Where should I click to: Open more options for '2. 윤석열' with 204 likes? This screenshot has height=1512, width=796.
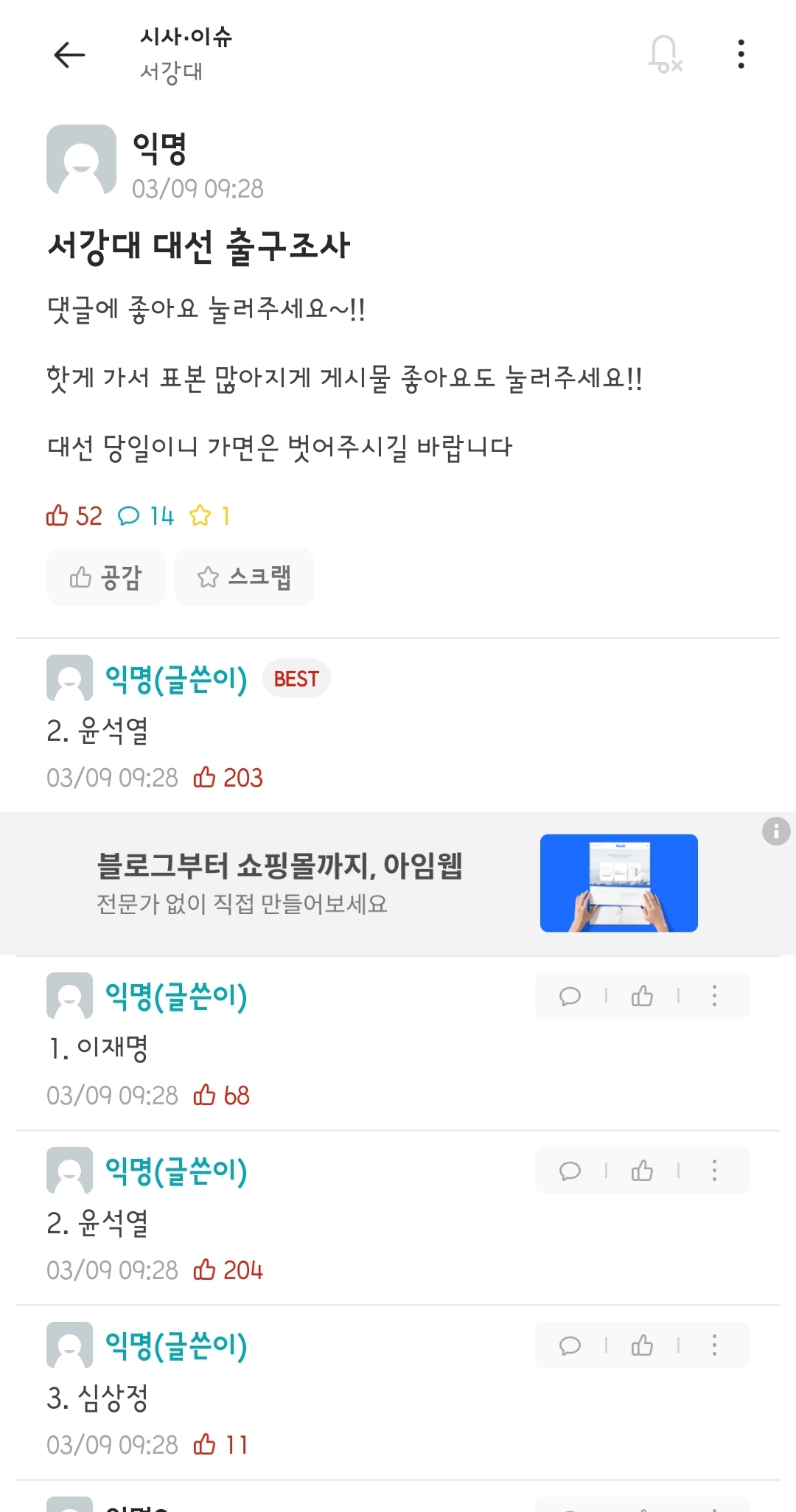[x=713, y=1171]
